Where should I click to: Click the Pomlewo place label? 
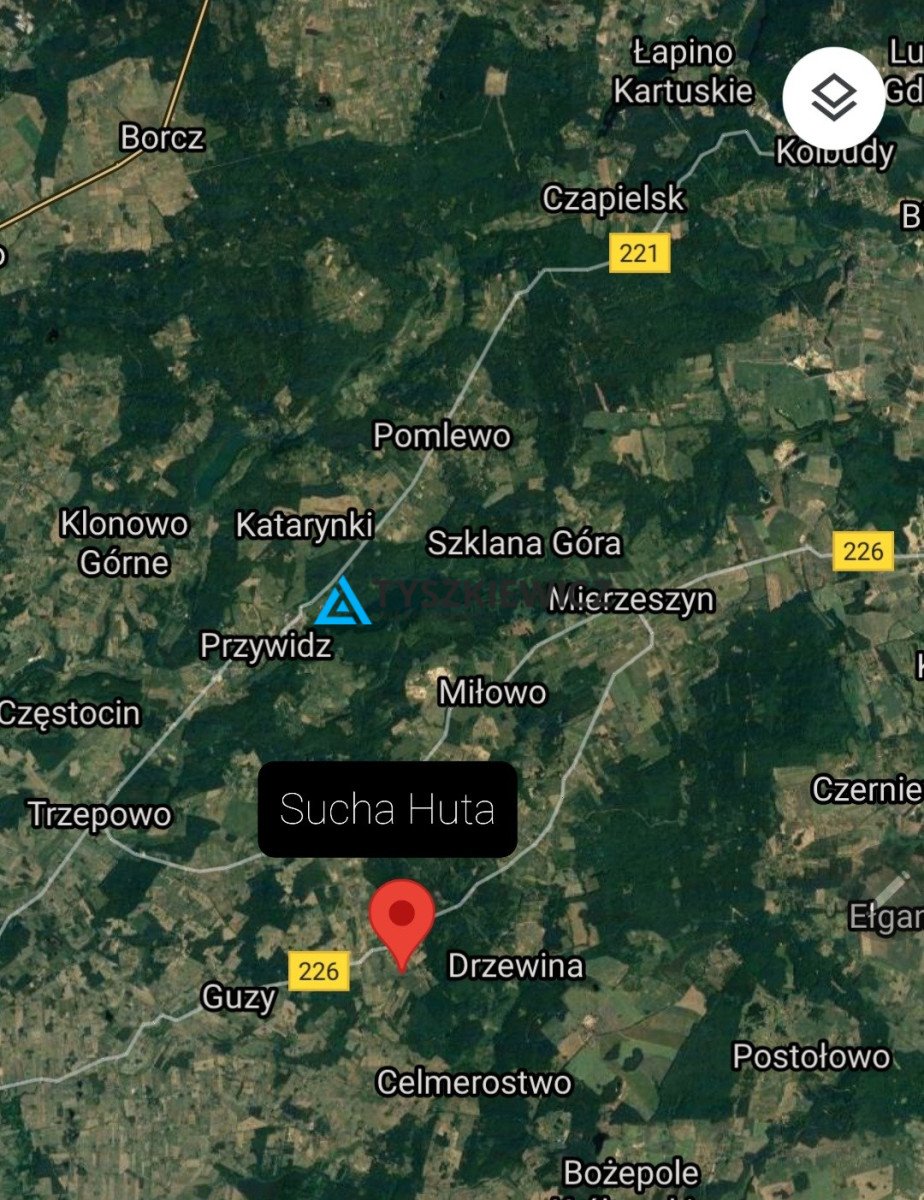click(443, 437)
